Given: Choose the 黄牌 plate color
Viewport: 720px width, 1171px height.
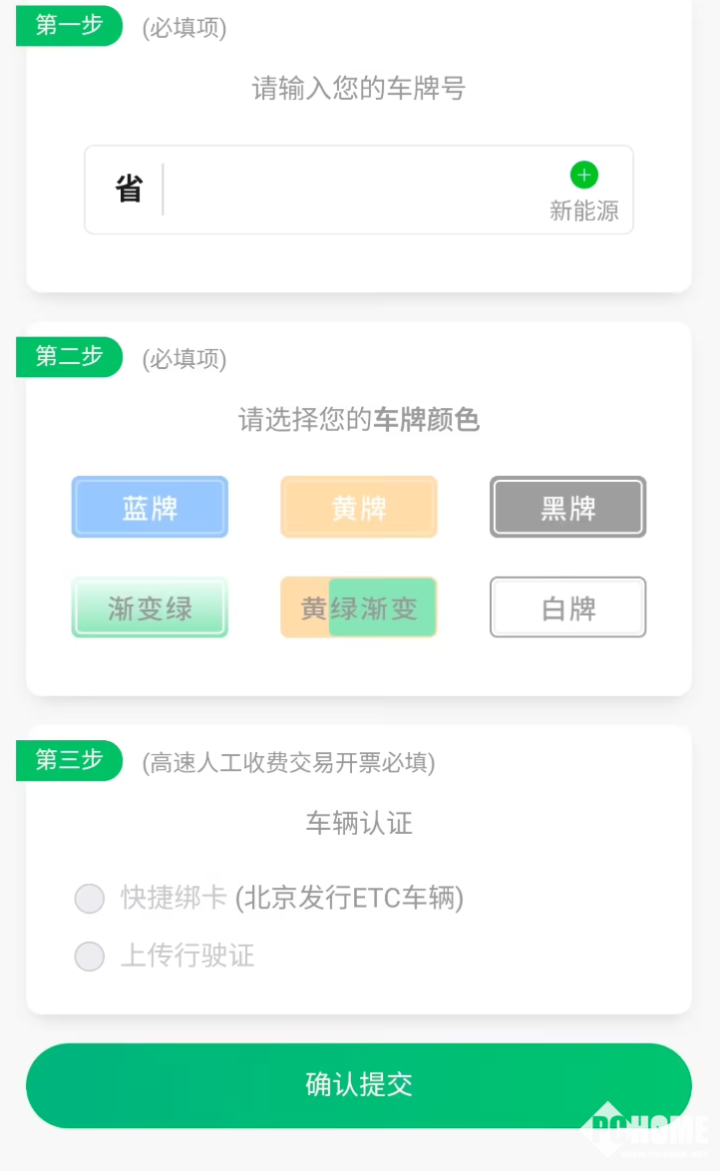Looking at the screenshot, I should click(359, 507).
